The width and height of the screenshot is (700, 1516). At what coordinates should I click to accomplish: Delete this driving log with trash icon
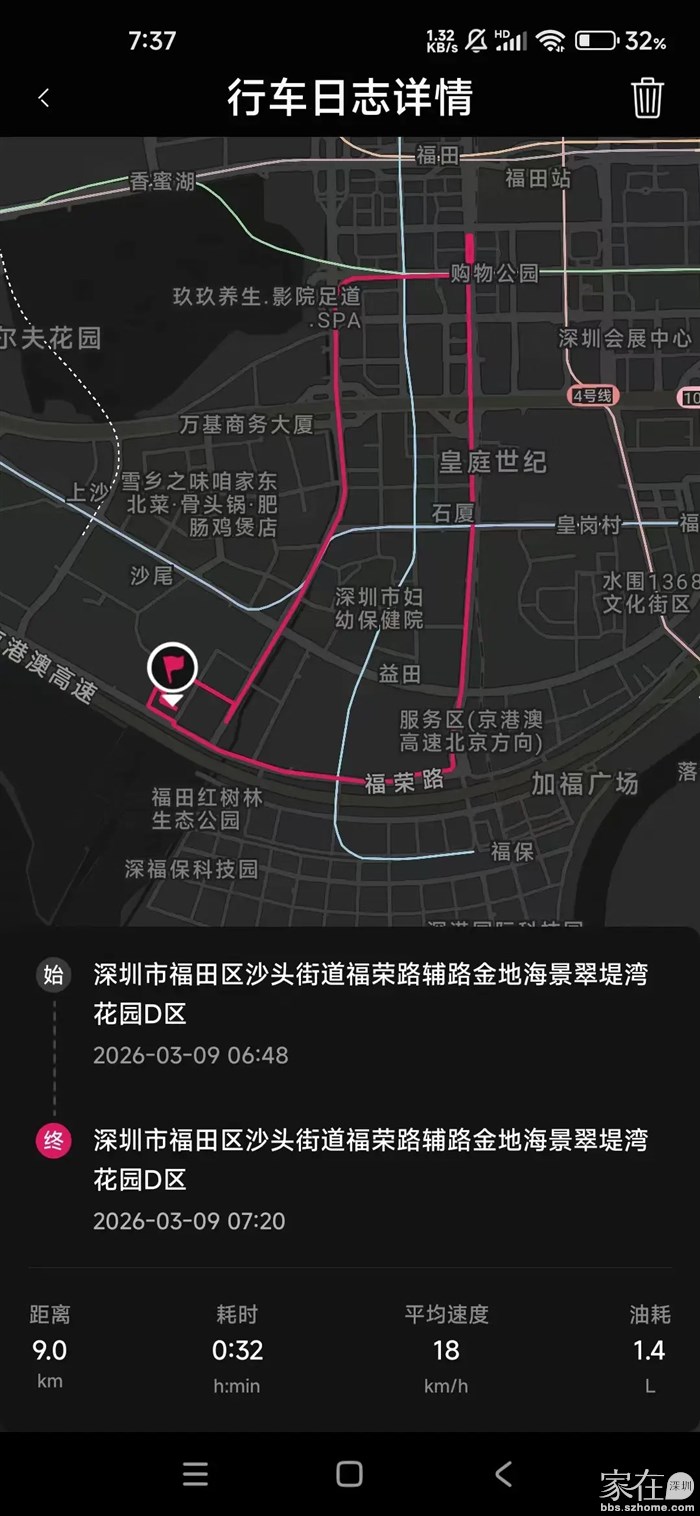(x=647, y=98)
